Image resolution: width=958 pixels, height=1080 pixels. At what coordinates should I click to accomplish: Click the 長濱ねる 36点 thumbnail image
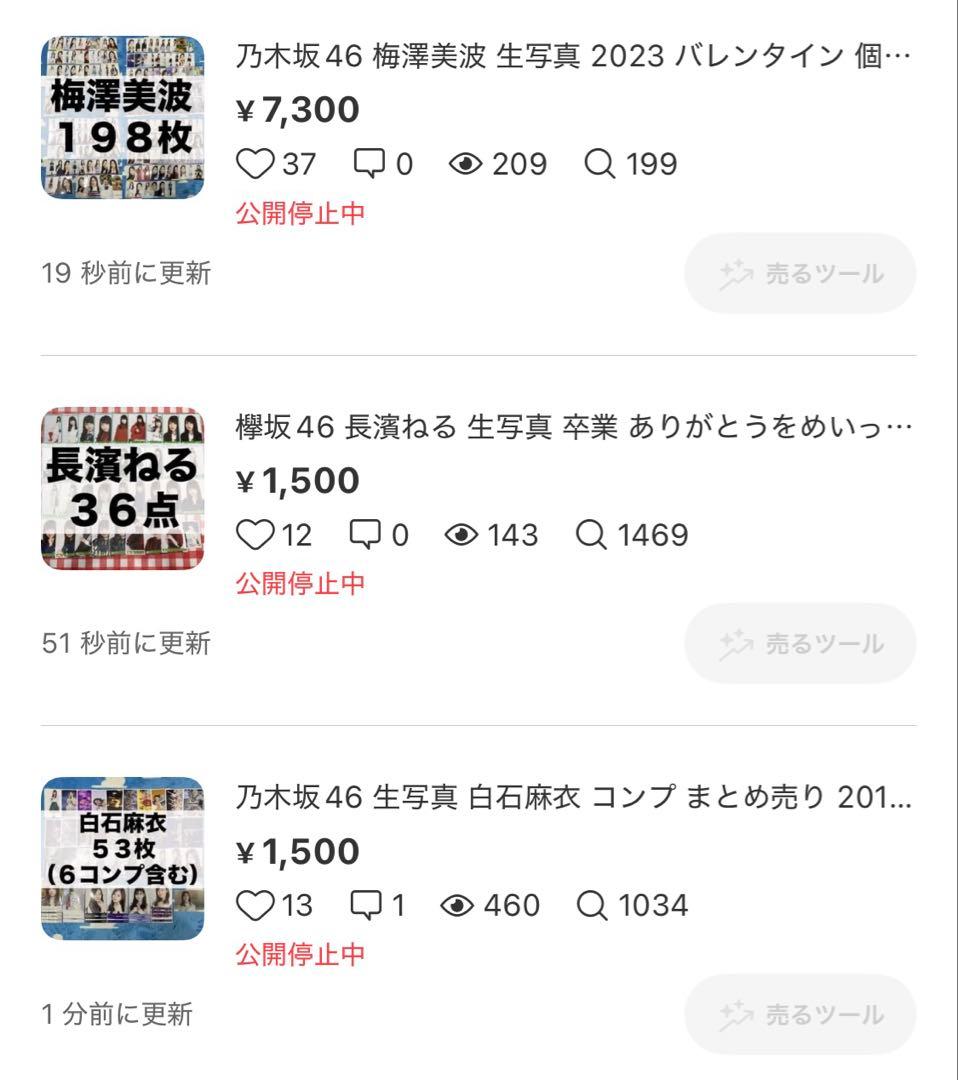tap(120, 489)
